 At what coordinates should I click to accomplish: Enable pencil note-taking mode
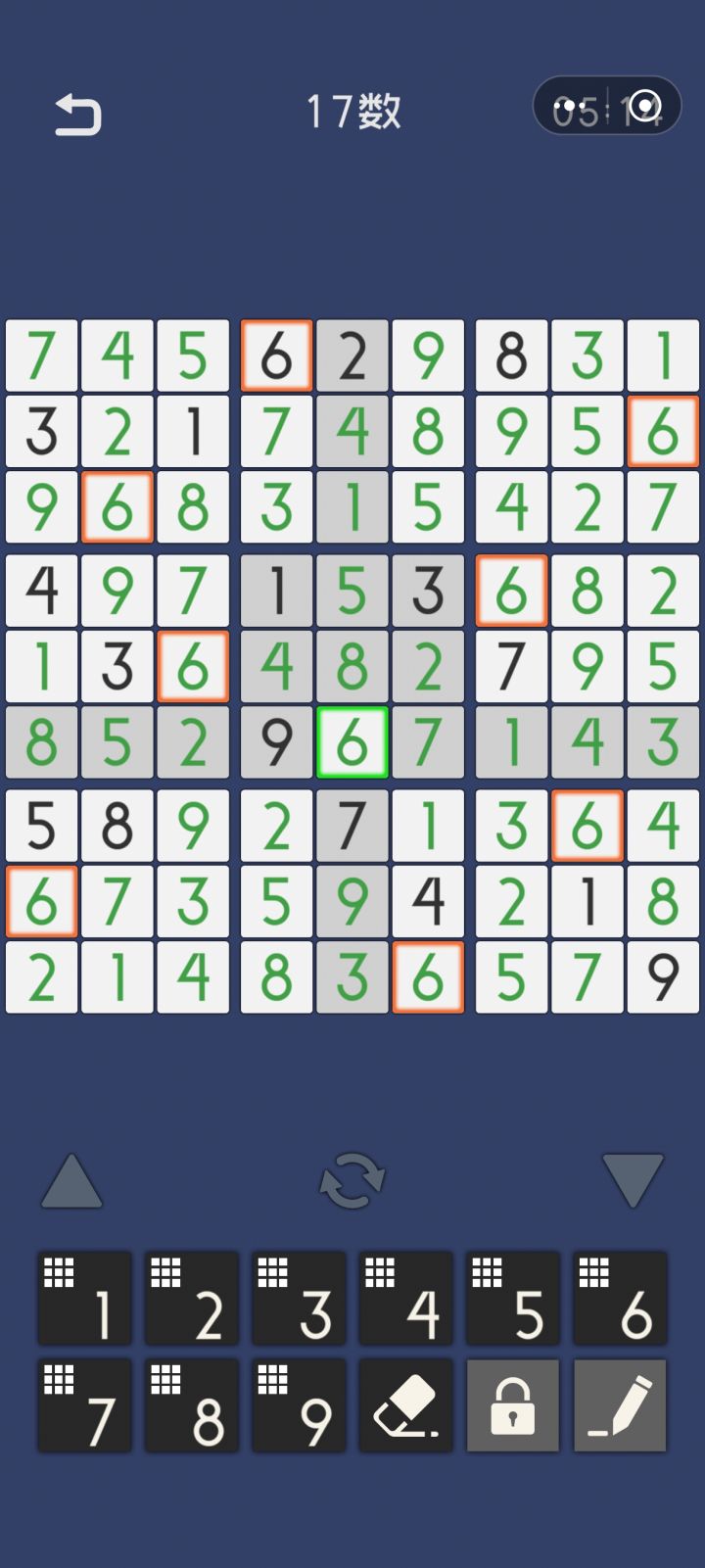[x=619, y=1405]
